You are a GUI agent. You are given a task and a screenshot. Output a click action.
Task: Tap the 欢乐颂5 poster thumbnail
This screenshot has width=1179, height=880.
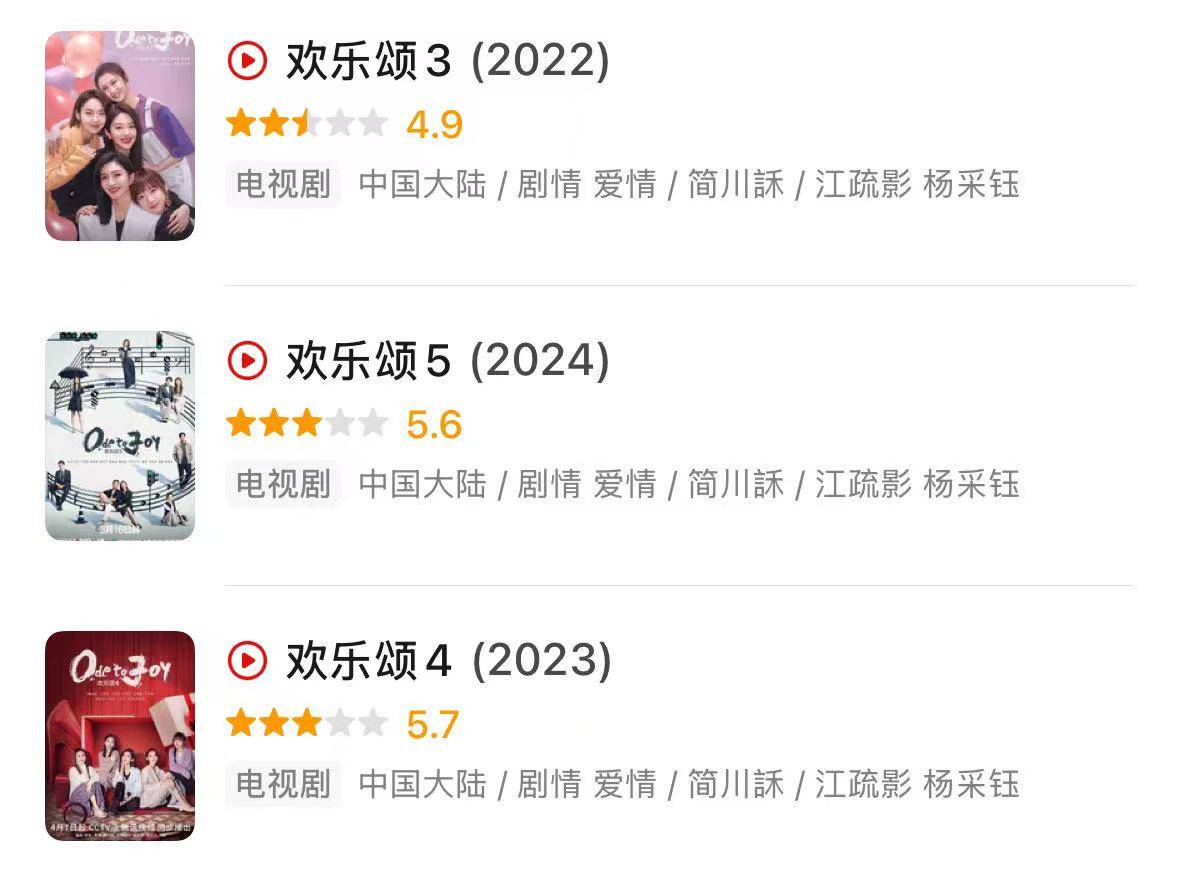[x=120, y=436]
